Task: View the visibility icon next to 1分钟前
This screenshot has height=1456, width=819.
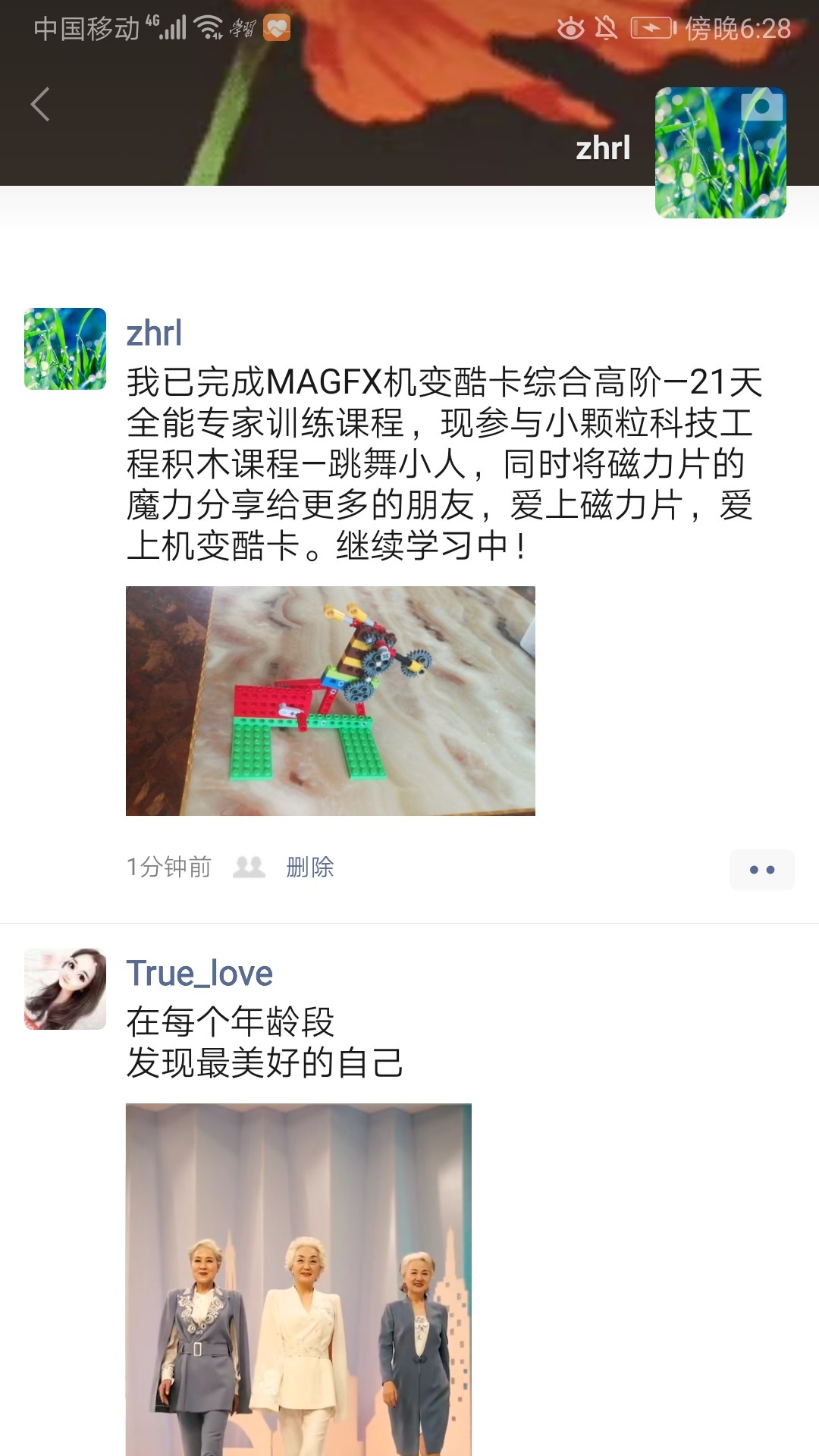Action: point(249,867)
